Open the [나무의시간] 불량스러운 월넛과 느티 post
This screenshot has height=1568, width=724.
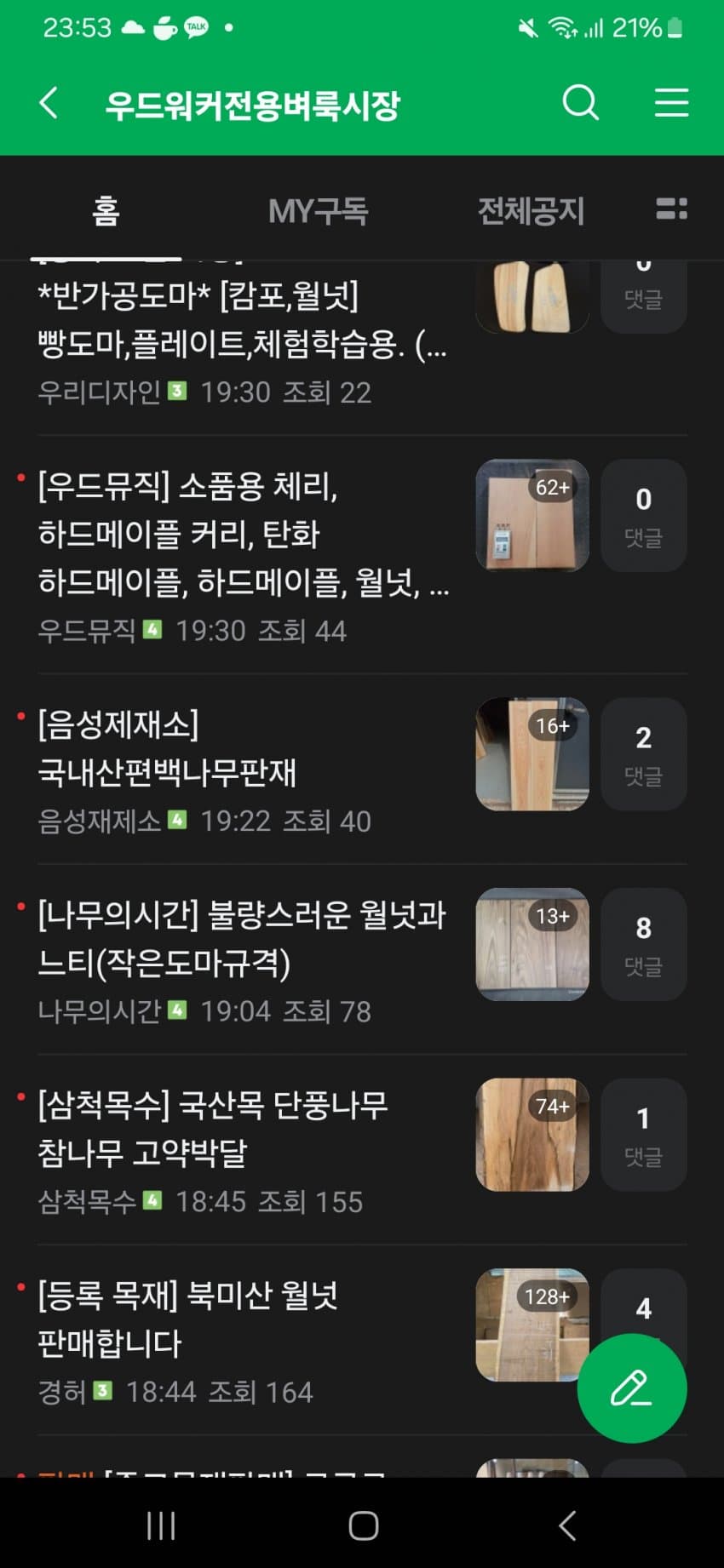[242, 939]
